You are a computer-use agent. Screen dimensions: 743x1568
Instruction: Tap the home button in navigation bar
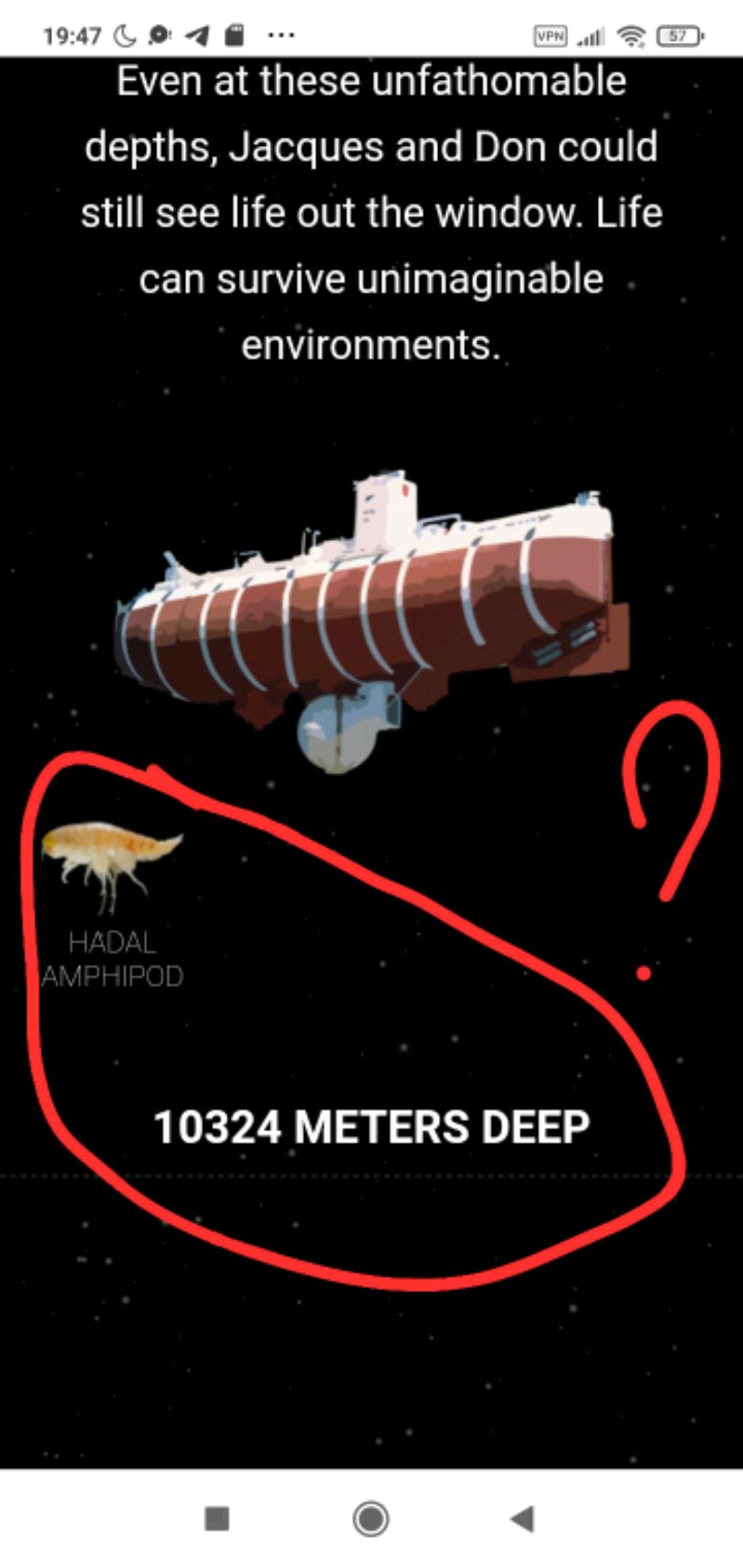pyautogui.click(x=371, y=1518)
